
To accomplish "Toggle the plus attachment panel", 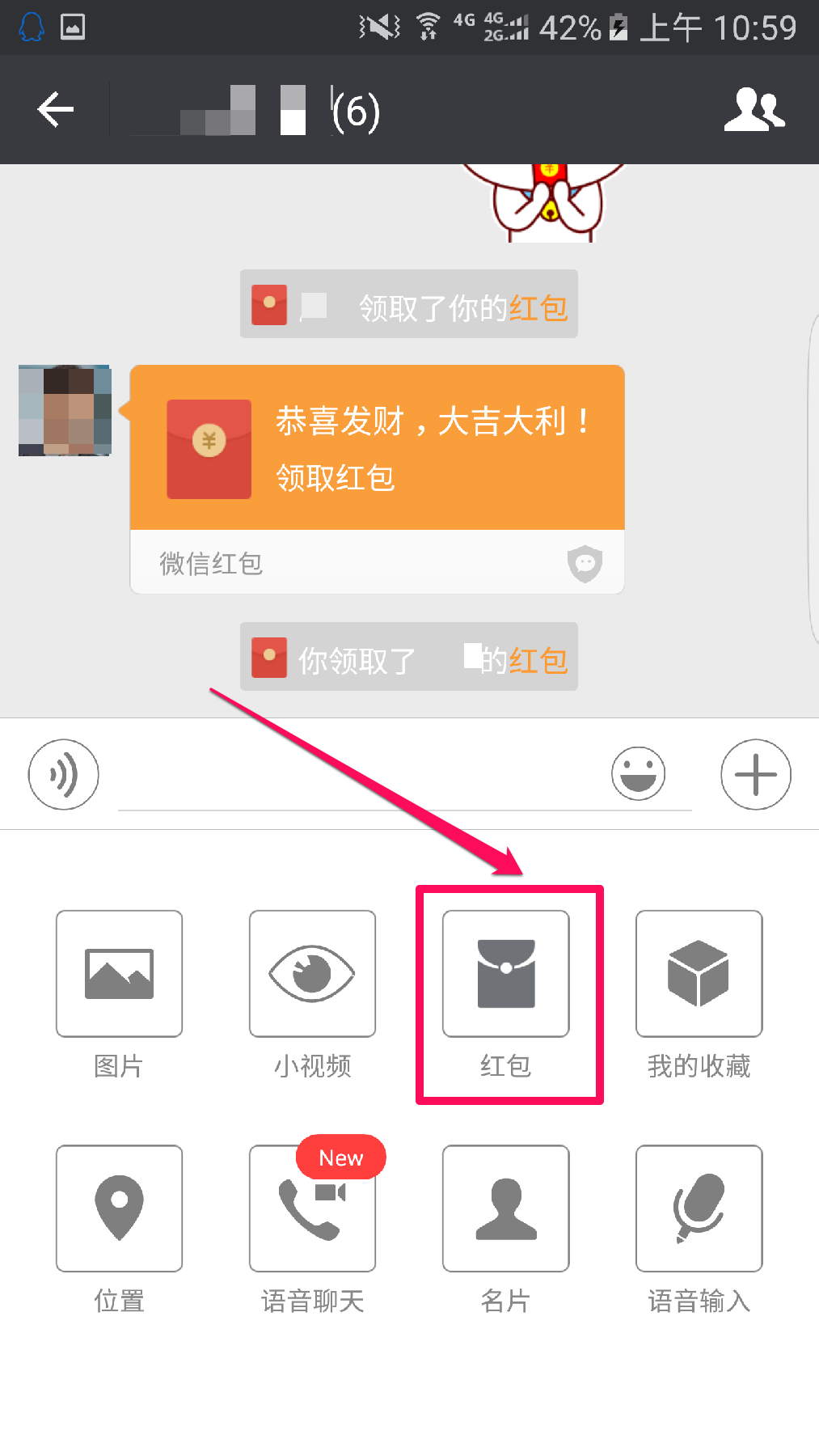I will pyautogui.click(x=755, y=774).
